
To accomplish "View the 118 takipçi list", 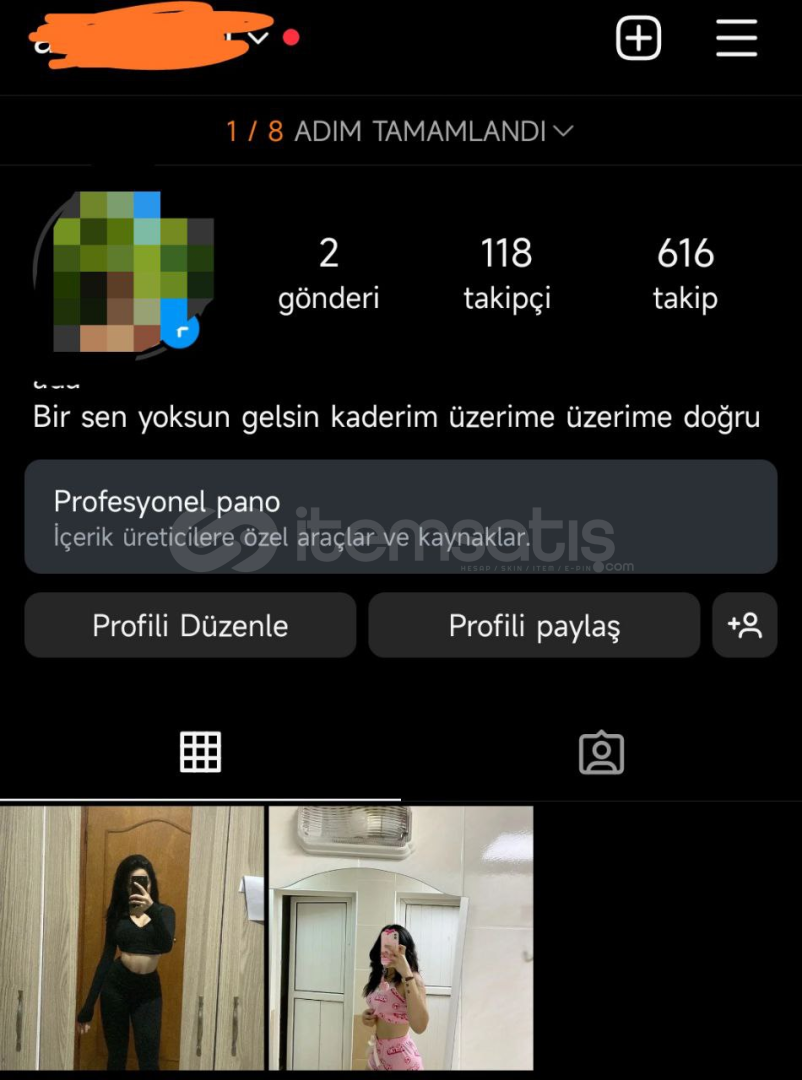I will (x=507, y=273).
